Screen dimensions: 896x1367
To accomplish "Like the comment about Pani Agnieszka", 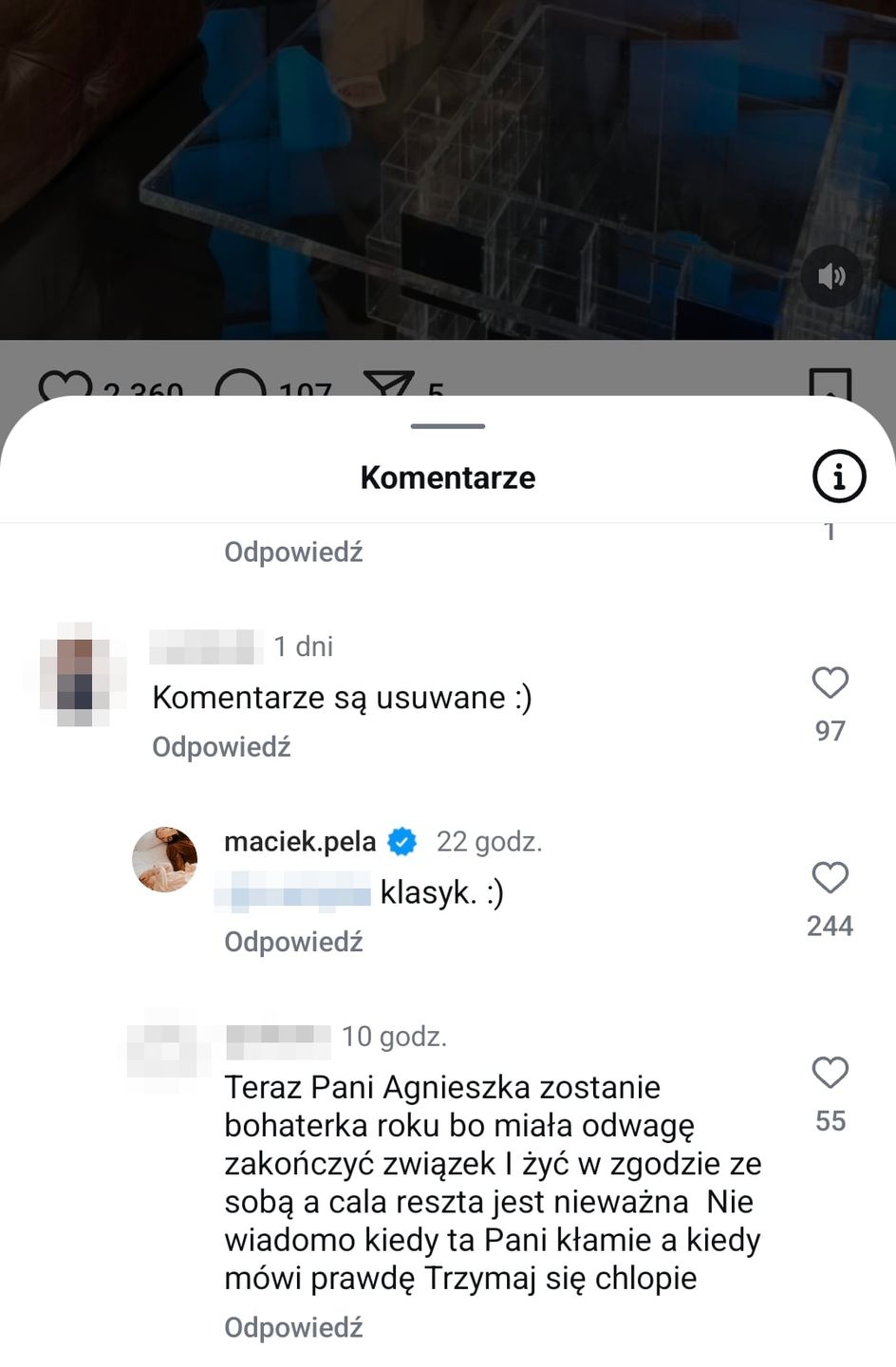I will pyautogui.click(x=830, y=1073).
